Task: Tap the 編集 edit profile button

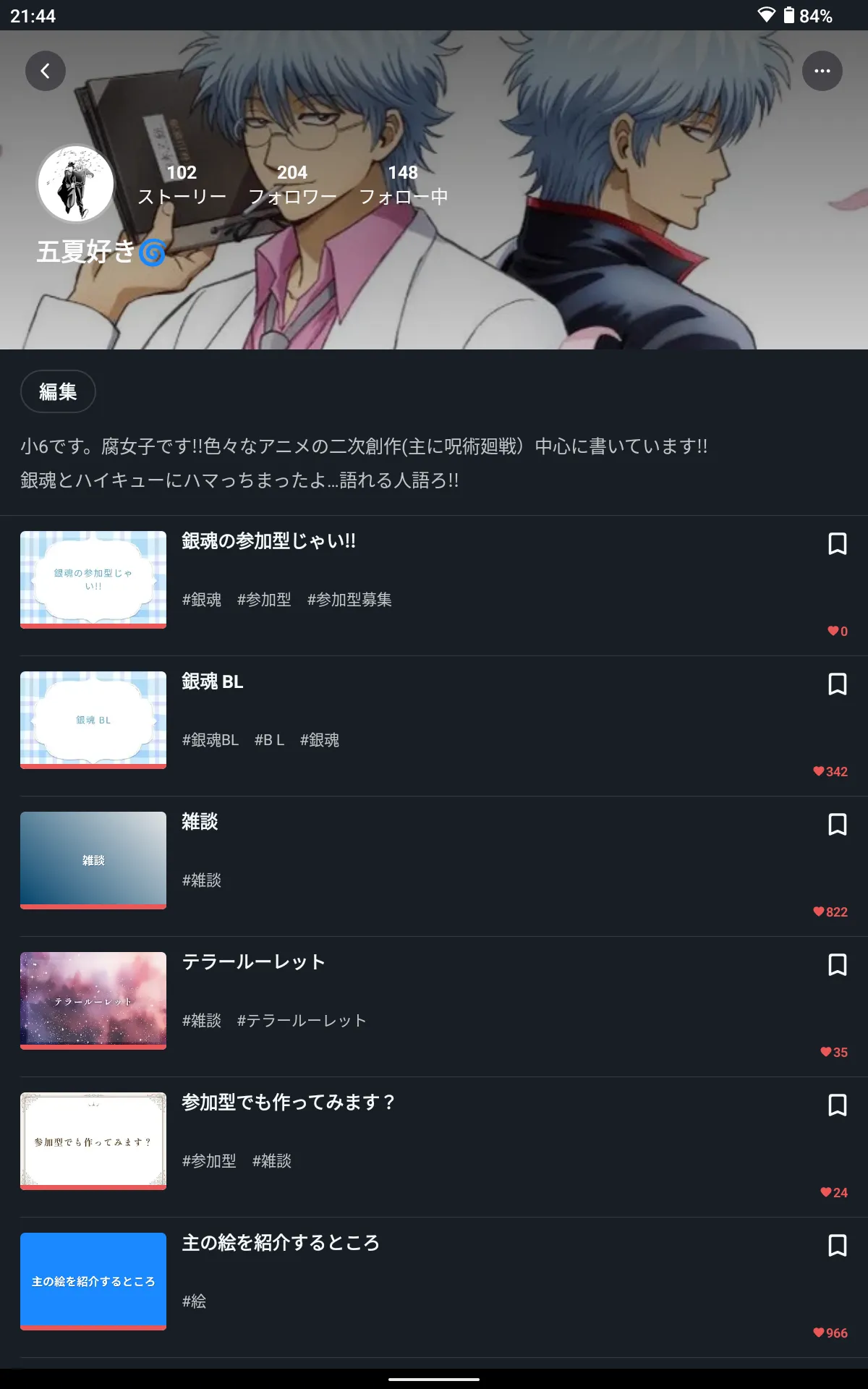Action: click(x=58, y=391)
